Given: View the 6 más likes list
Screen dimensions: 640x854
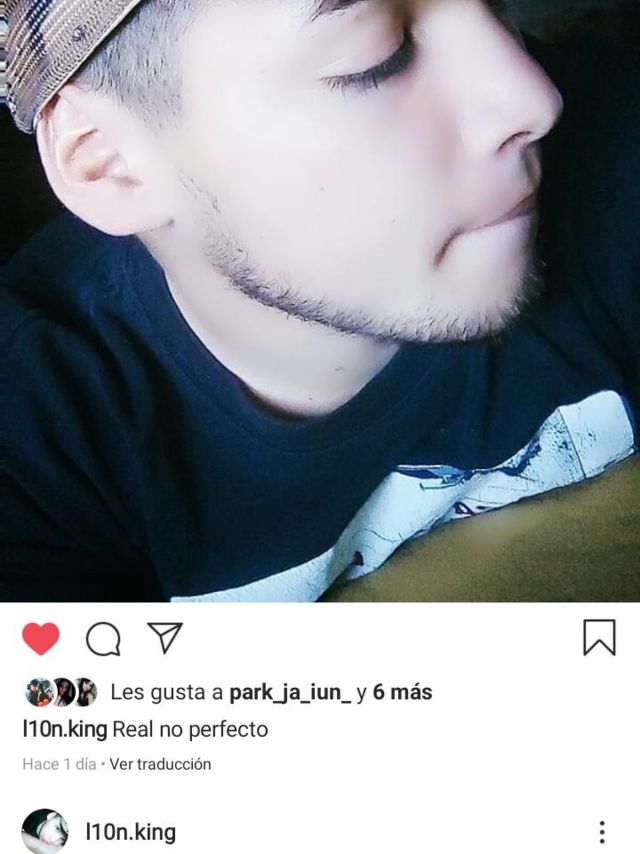Looking at the screenshot, I should [402, 692].
